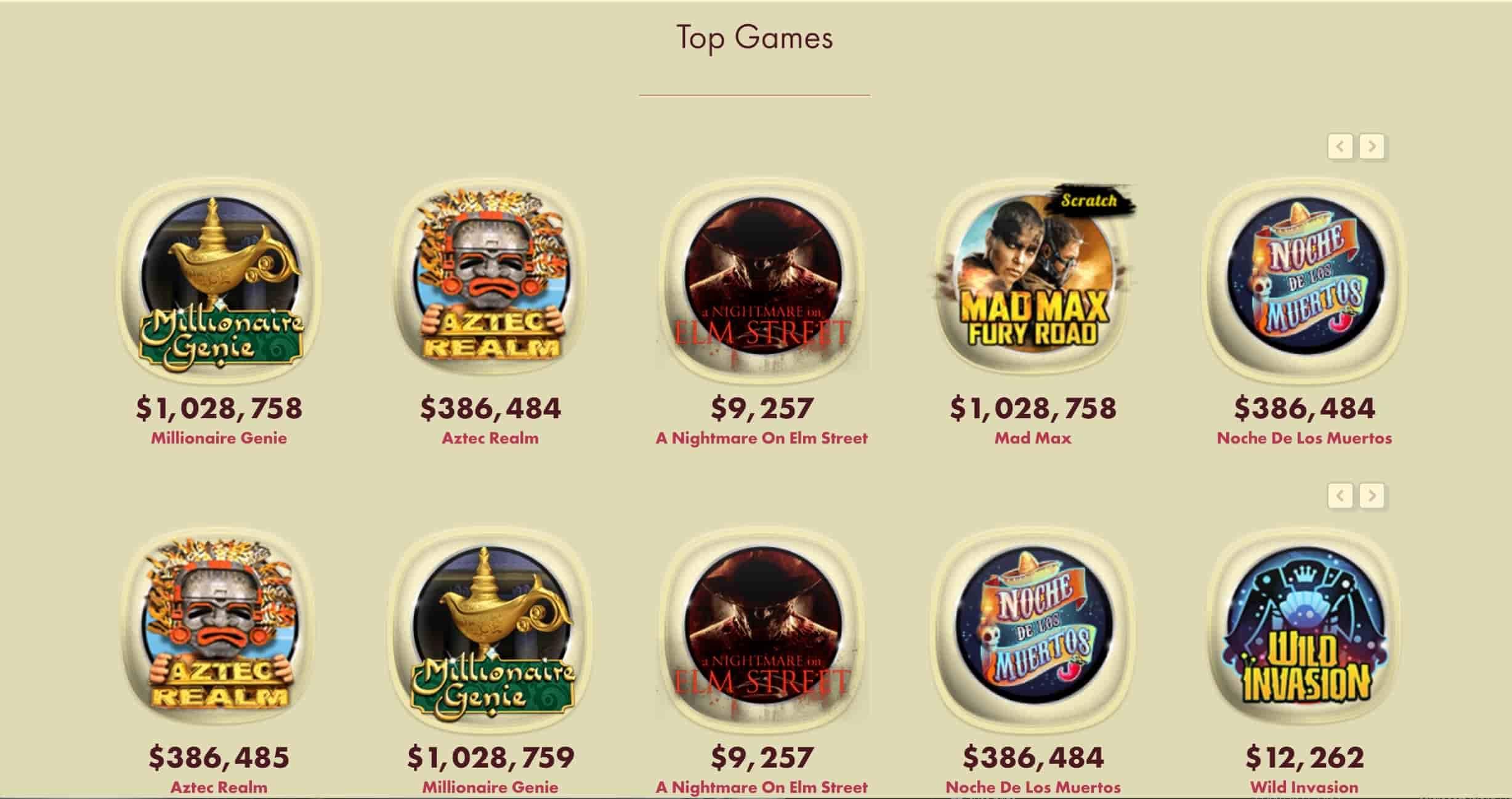Open Aztec Realm with $386,485 jackpot
Viewport: 1512px width, 799px height.
point(219,628)
